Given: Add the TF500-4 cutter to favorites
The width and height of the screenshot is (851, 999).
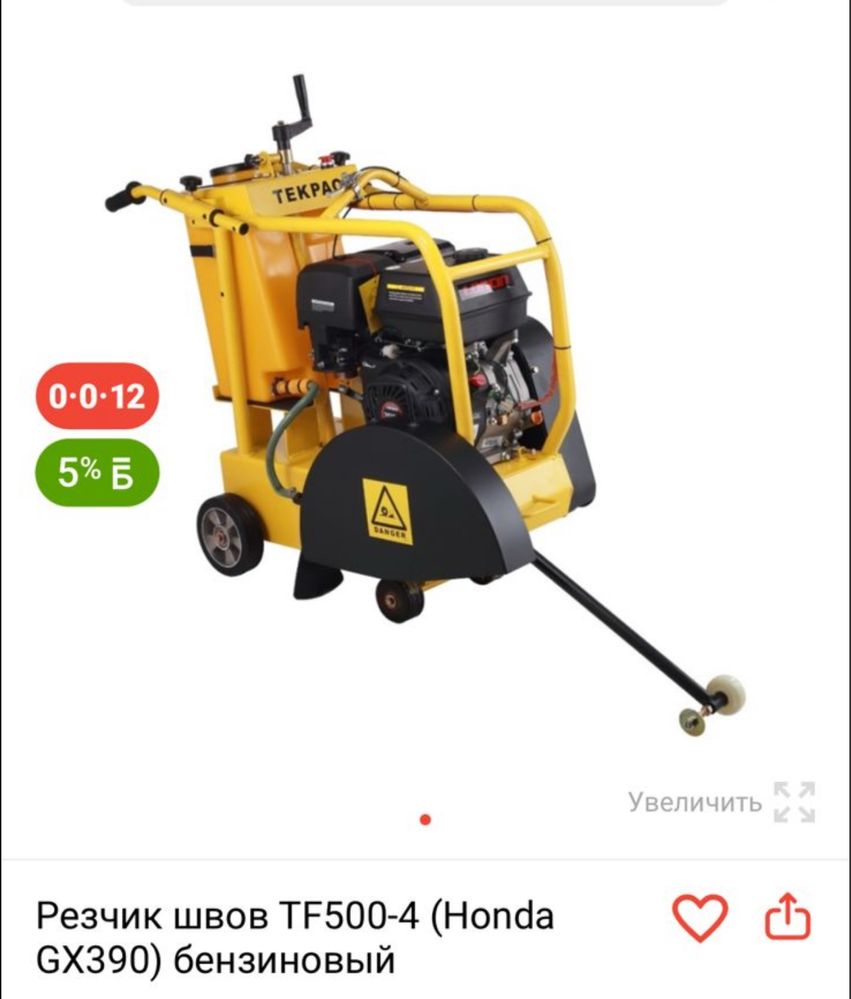Looking at the screenshot, I should 699,917.
